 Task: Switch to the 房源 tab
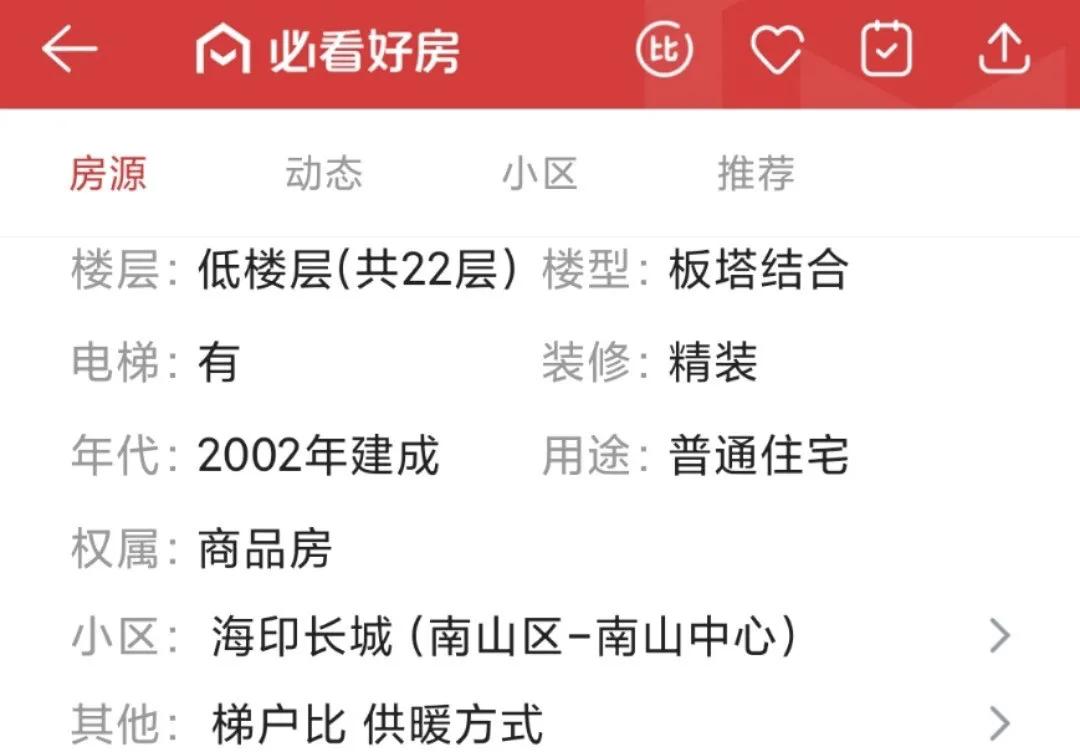point(108,174)
